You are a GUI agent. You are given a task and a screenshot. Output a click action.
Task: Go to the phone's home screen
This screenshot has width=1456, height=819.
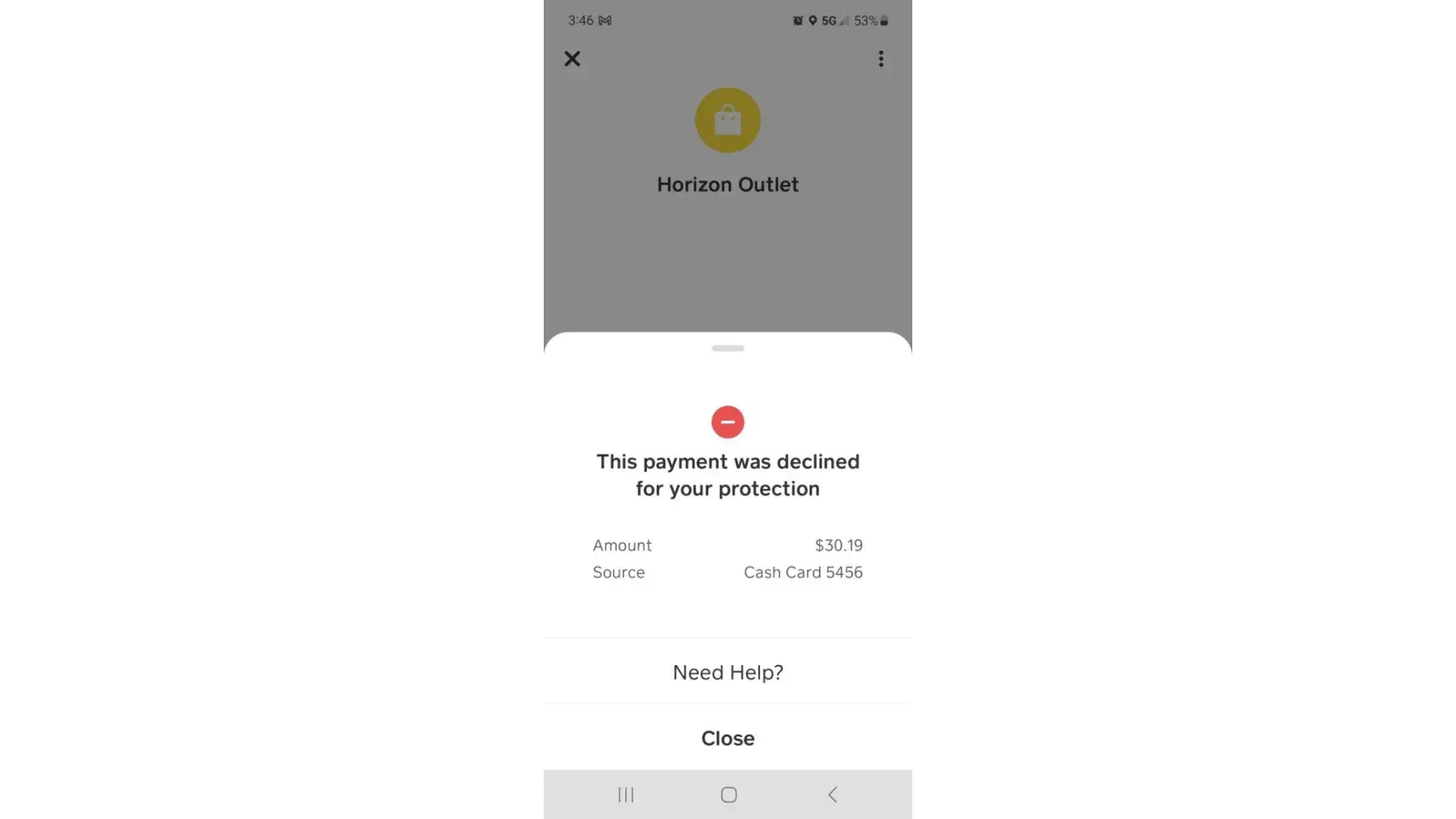coord(728,794)
